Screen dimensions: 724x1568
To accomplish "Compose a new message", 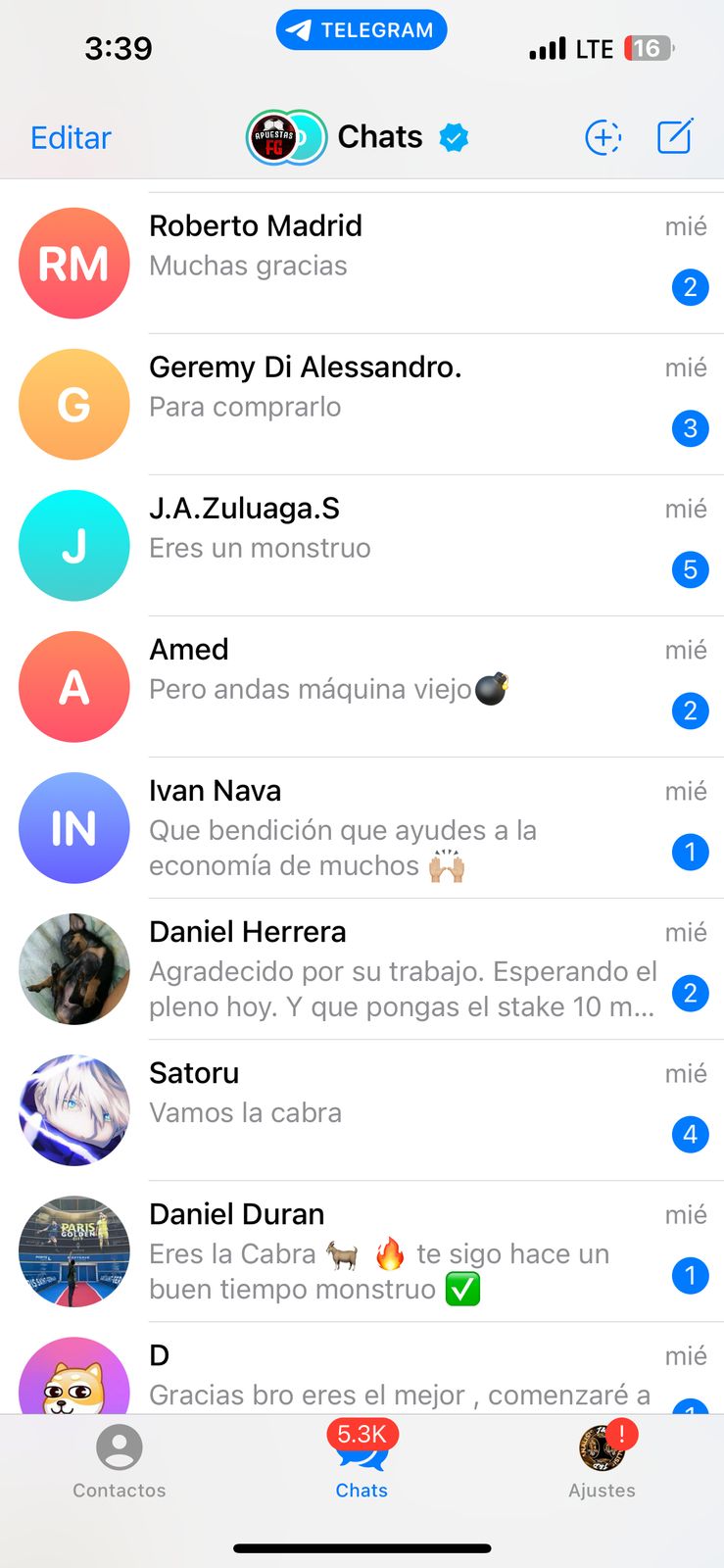I will click(674, 137).
